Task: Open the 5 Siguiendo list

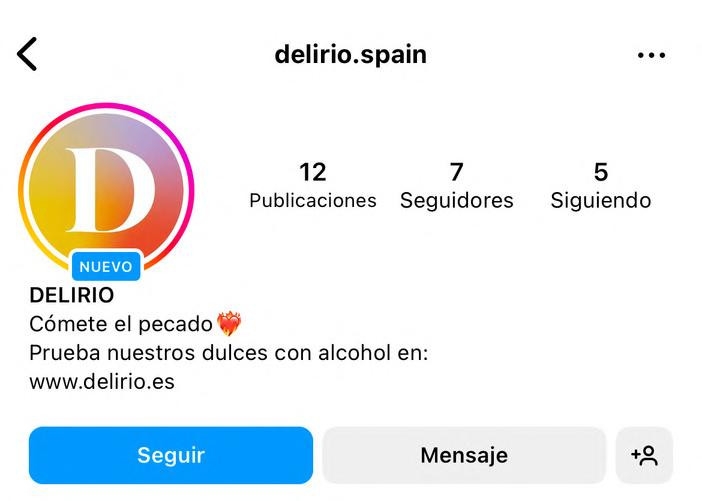Action: [600, 185]
